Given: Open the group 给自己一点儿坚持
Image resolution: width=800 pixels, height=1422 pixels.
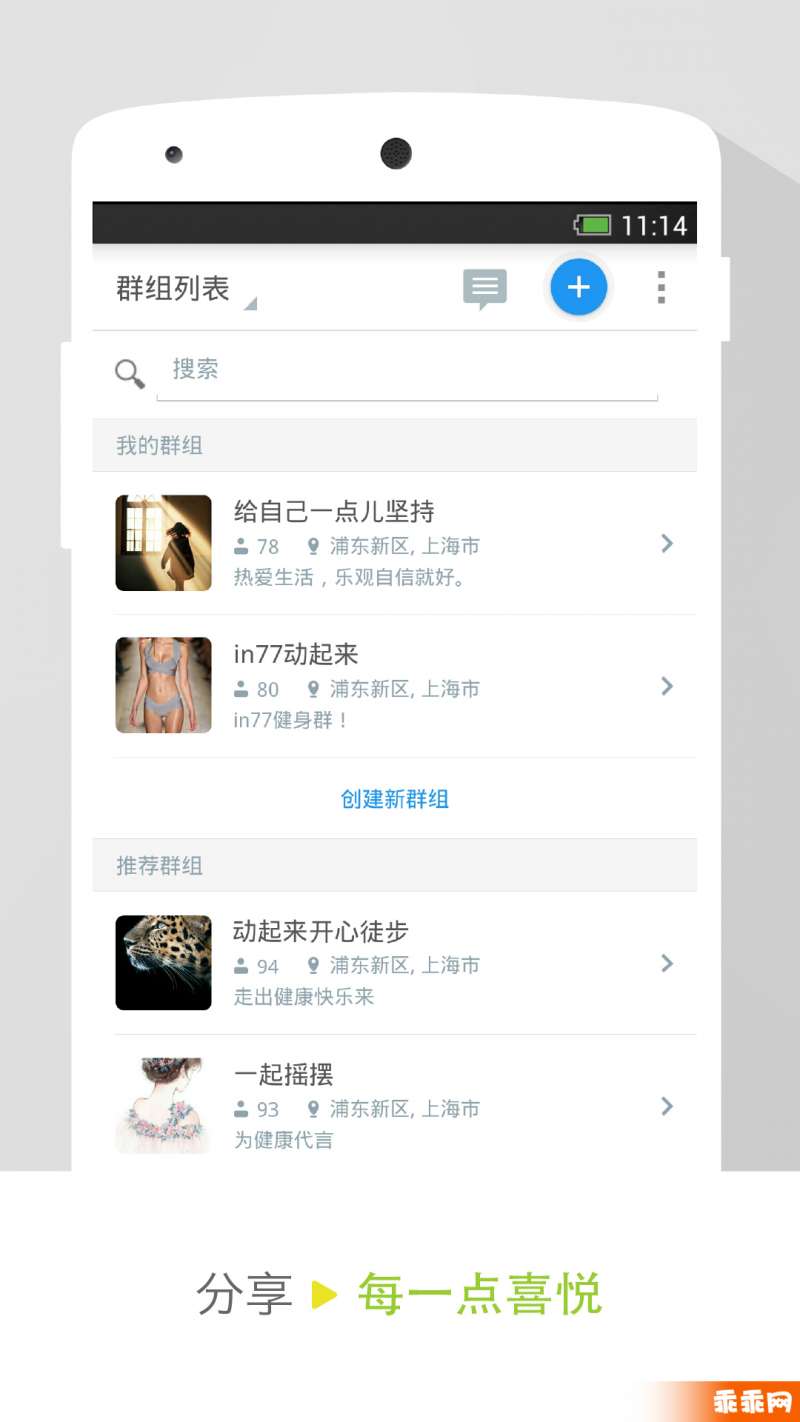Looking at the screenshot, I should (333, 511).
